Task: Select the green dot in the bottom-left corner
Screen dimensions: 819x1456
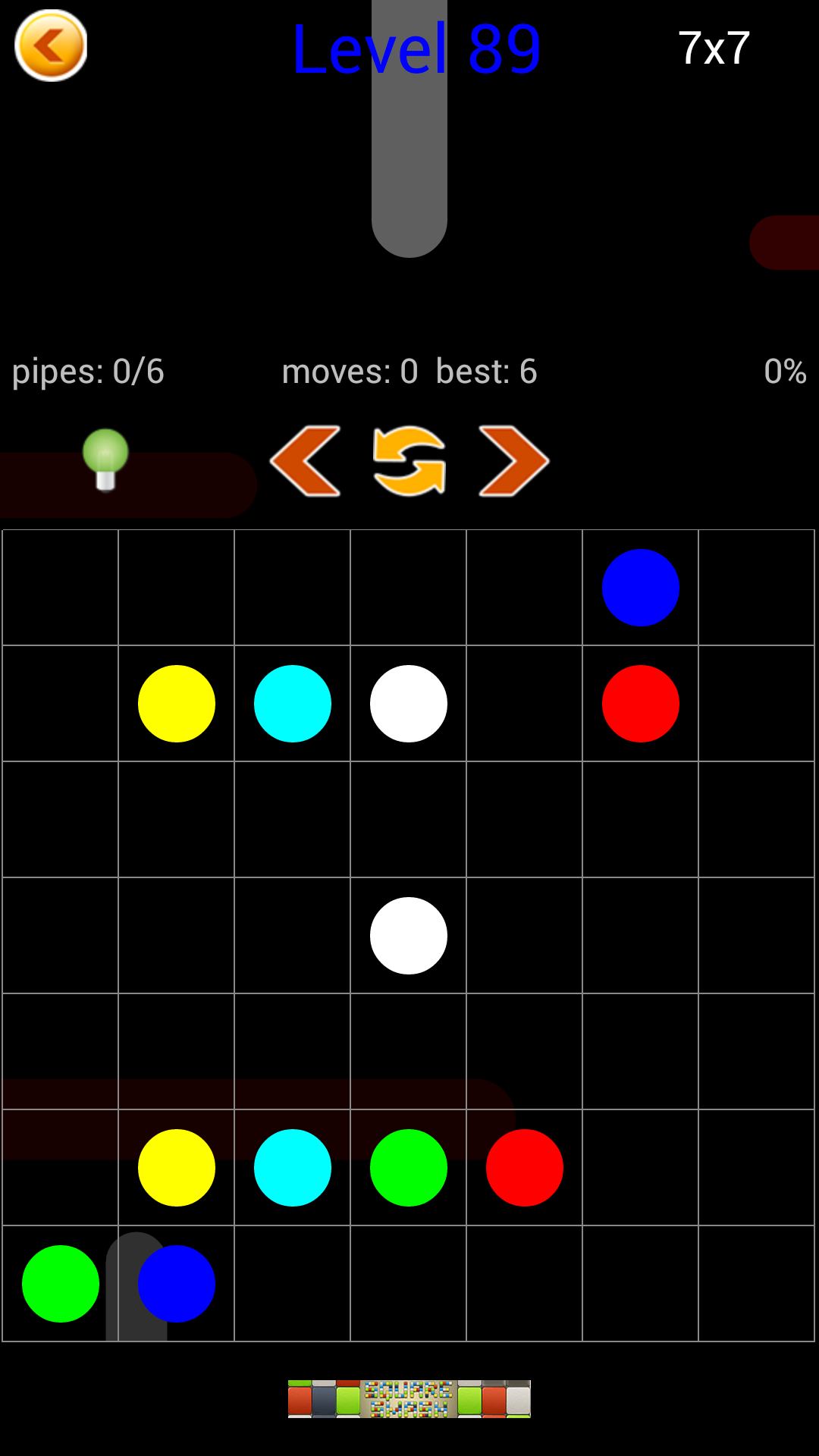Action: 61,1284
